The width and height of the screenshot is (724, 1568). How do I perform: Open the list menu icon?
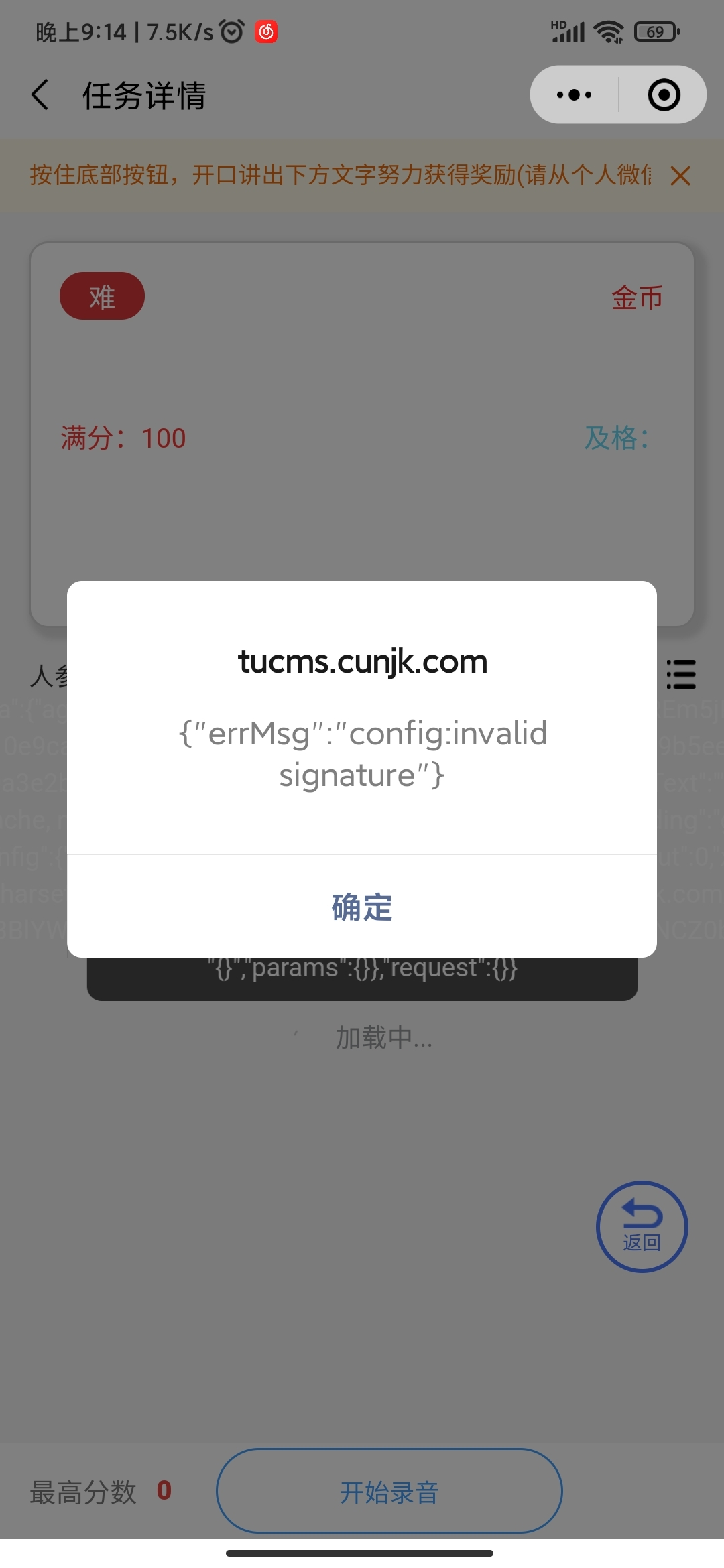(680, 674)
